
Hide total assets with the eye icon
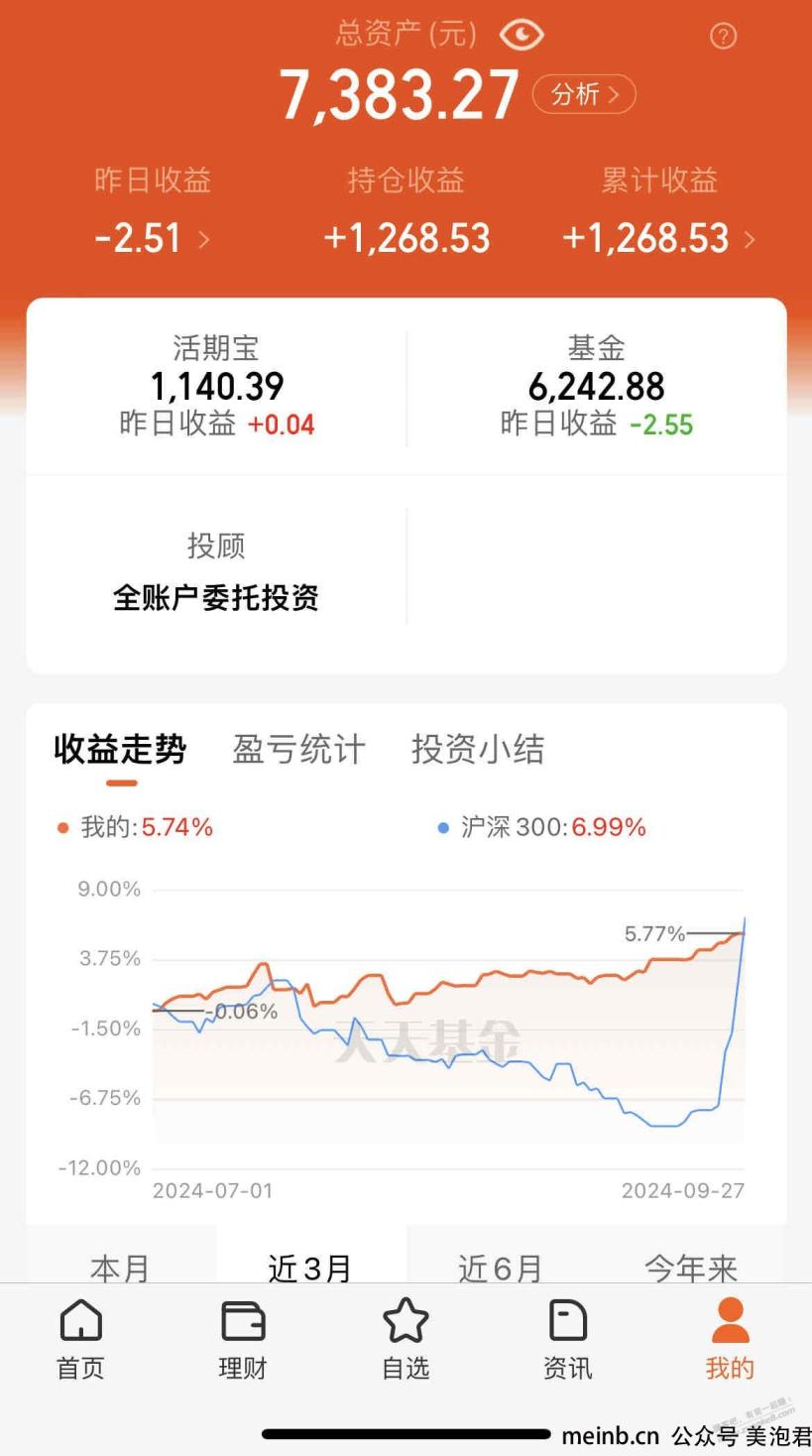[522, 37]
